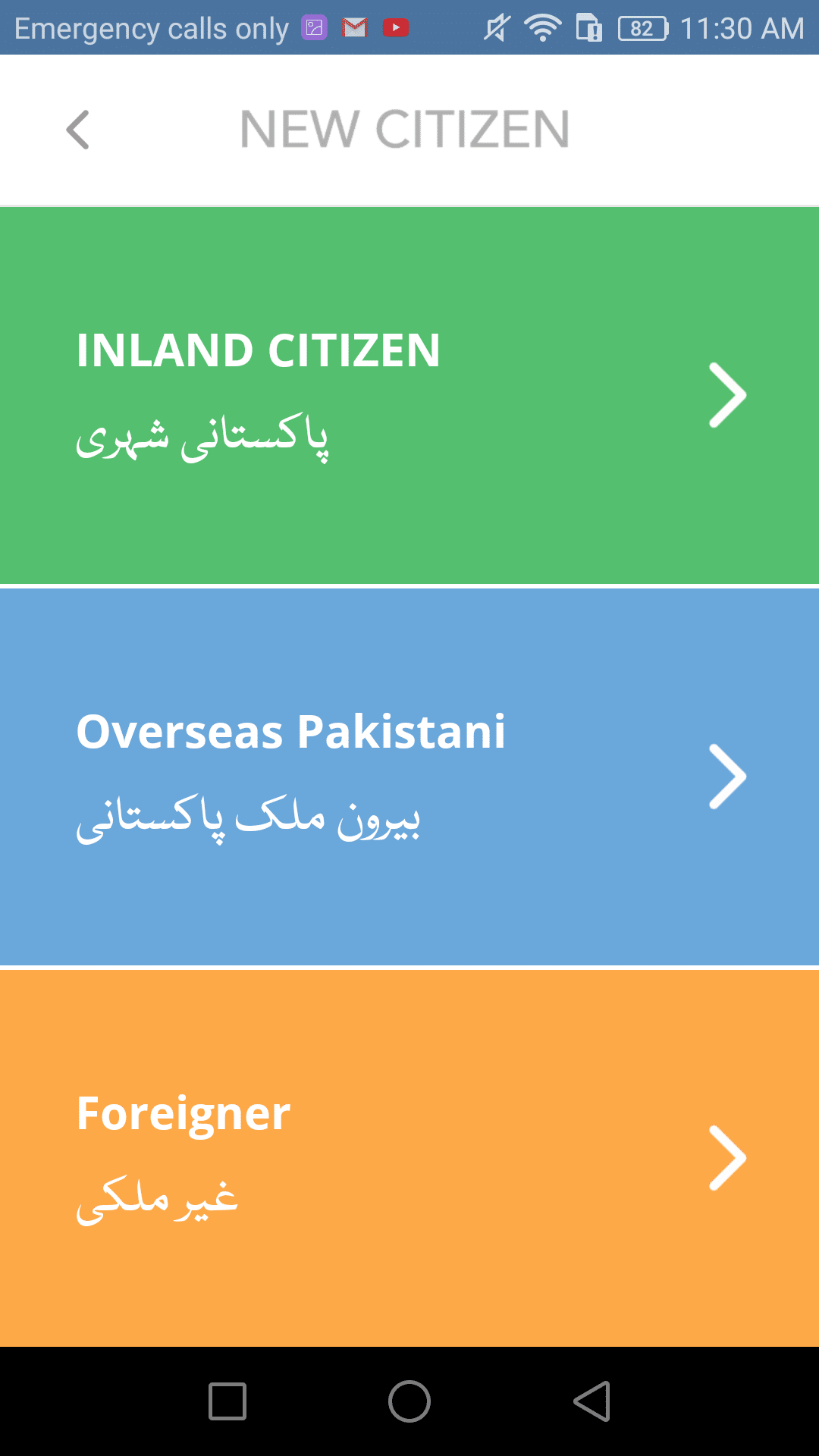Screen dimensions: 819x1456
Task: Select the Inland Citizen option
Action: tap(409, 395)
